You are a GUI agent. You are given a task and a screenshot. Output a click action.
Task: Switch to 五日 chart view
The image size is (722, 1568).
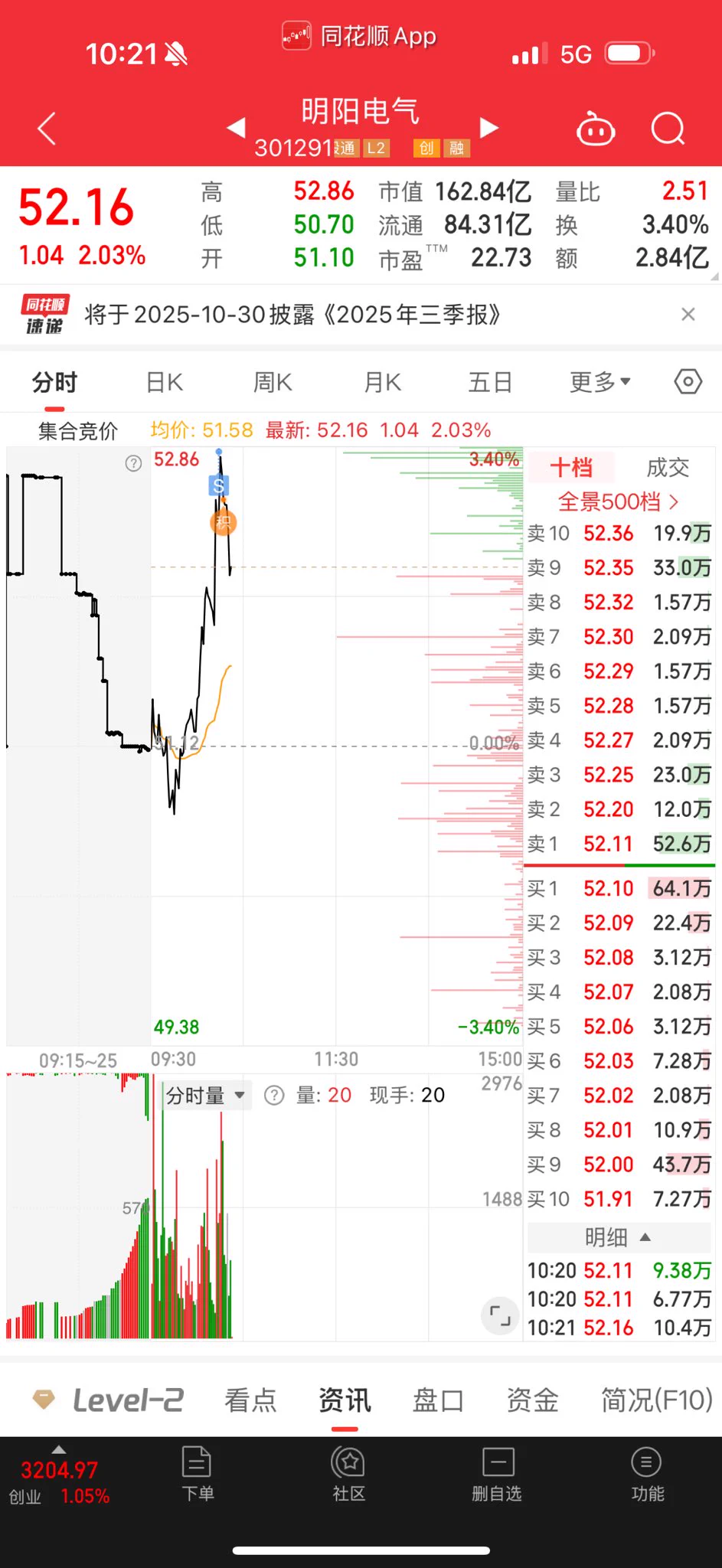[490, 382]
